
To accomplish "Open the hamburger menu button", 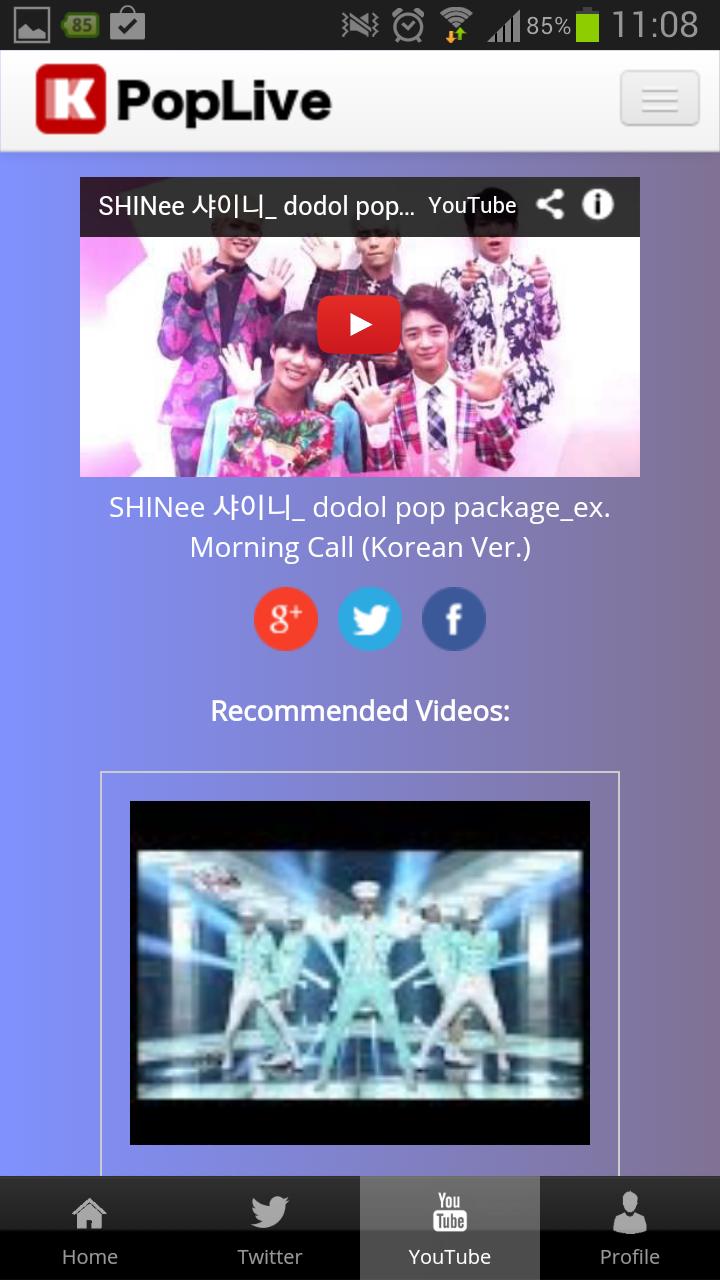I will 659,99.
